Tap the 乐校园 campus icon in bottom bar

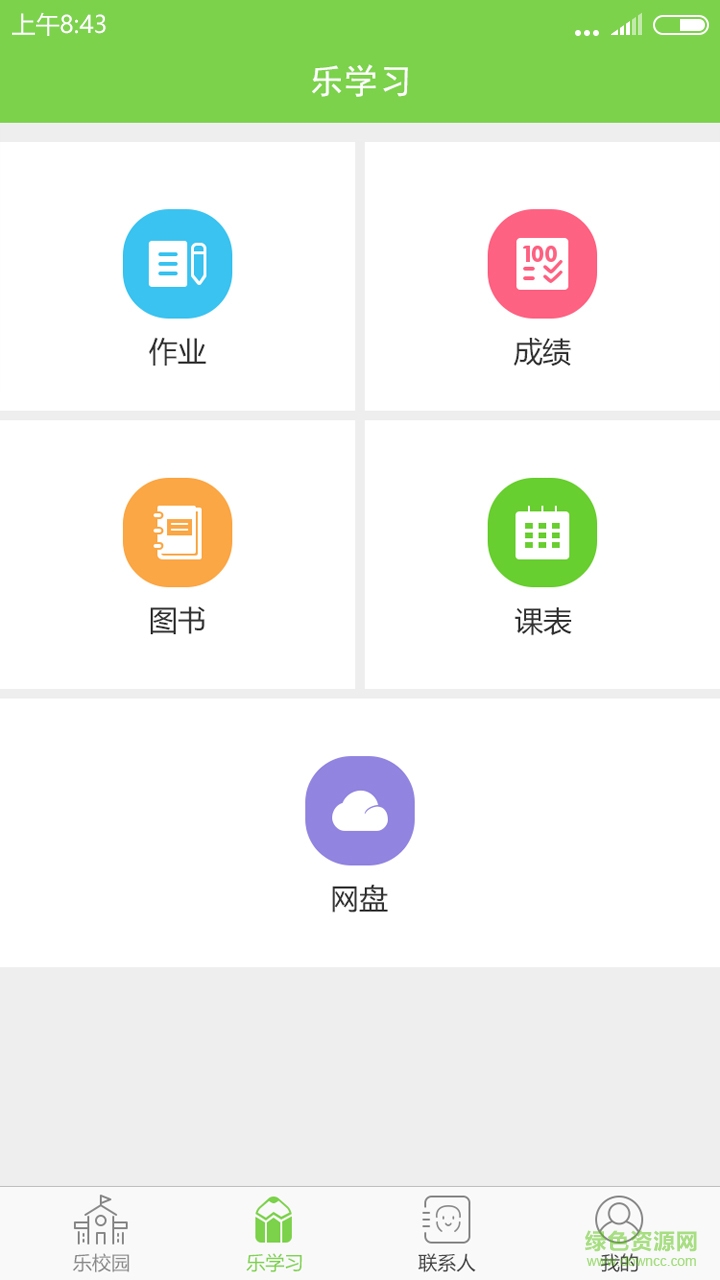[100, 1218]
